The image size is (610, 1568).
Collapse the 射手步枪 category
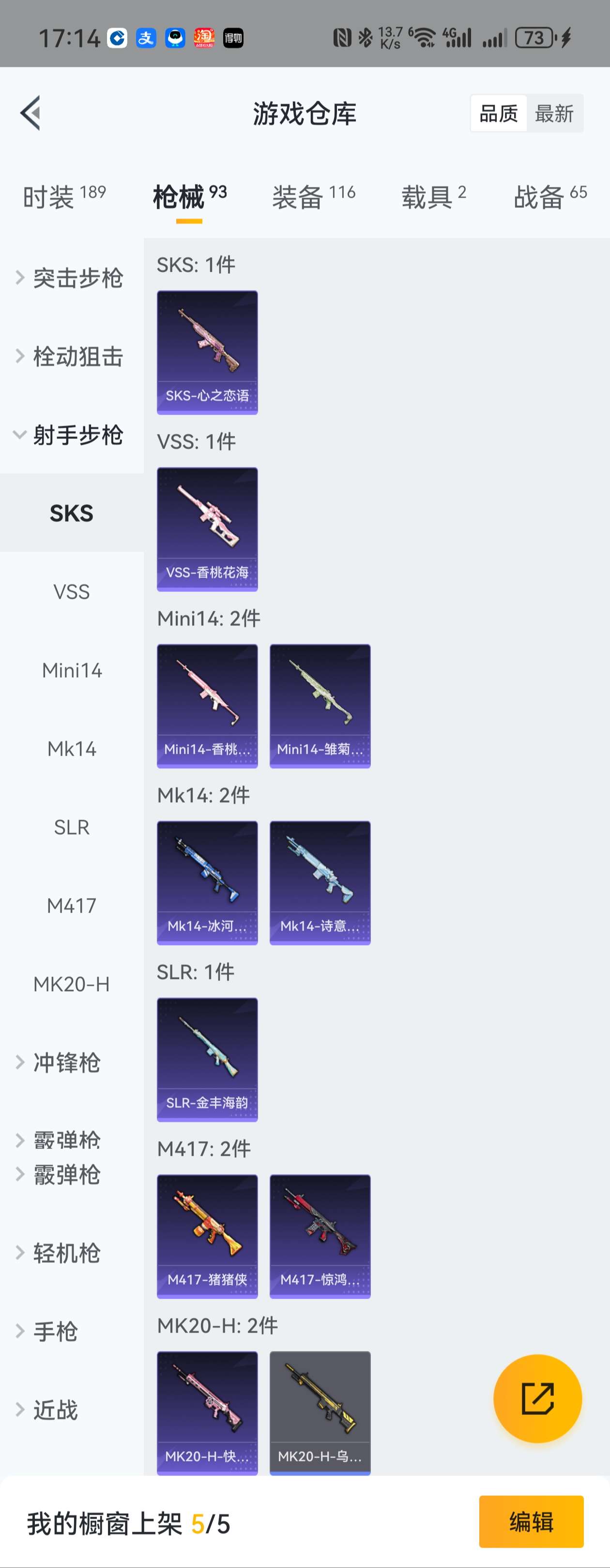pyautogui.click(x=72, y=435)
